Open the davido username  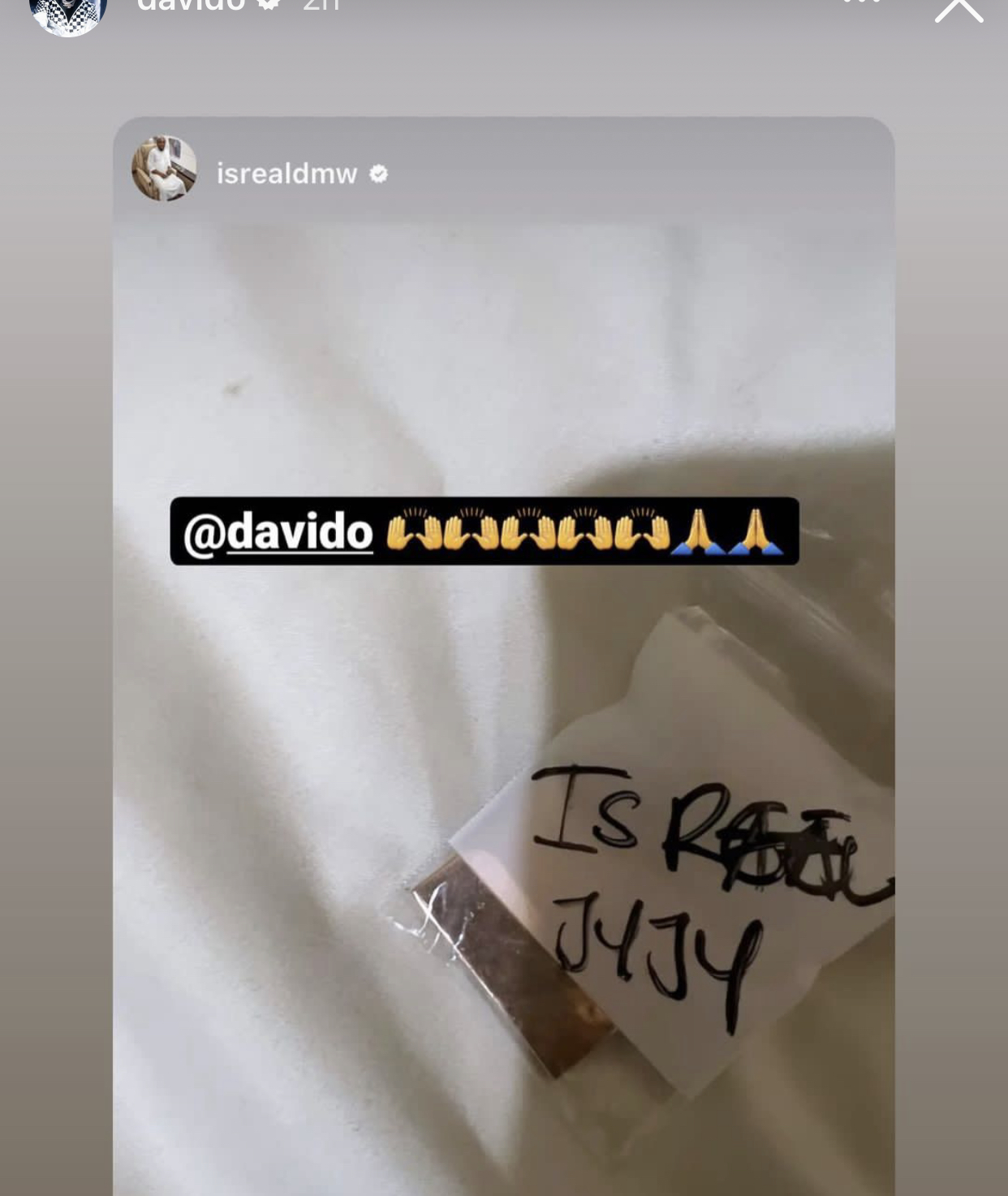(x=191, y=5)
